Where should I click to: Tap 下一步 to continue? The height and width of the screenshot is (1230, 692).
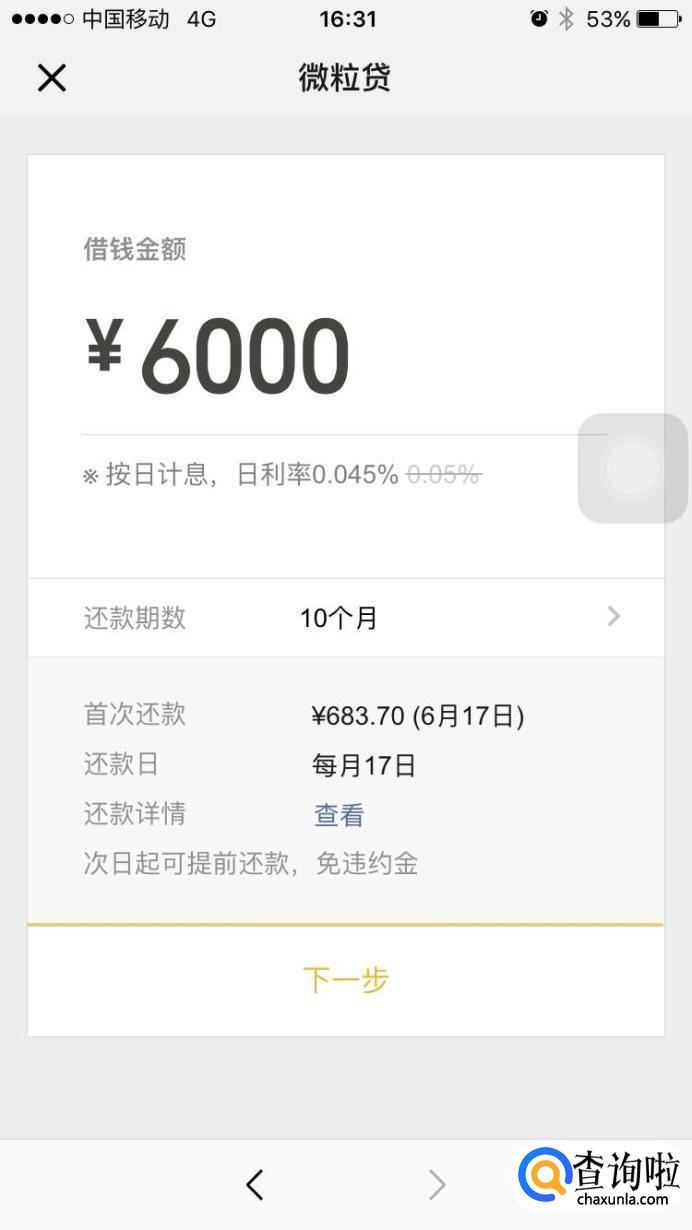click(345, 980)
